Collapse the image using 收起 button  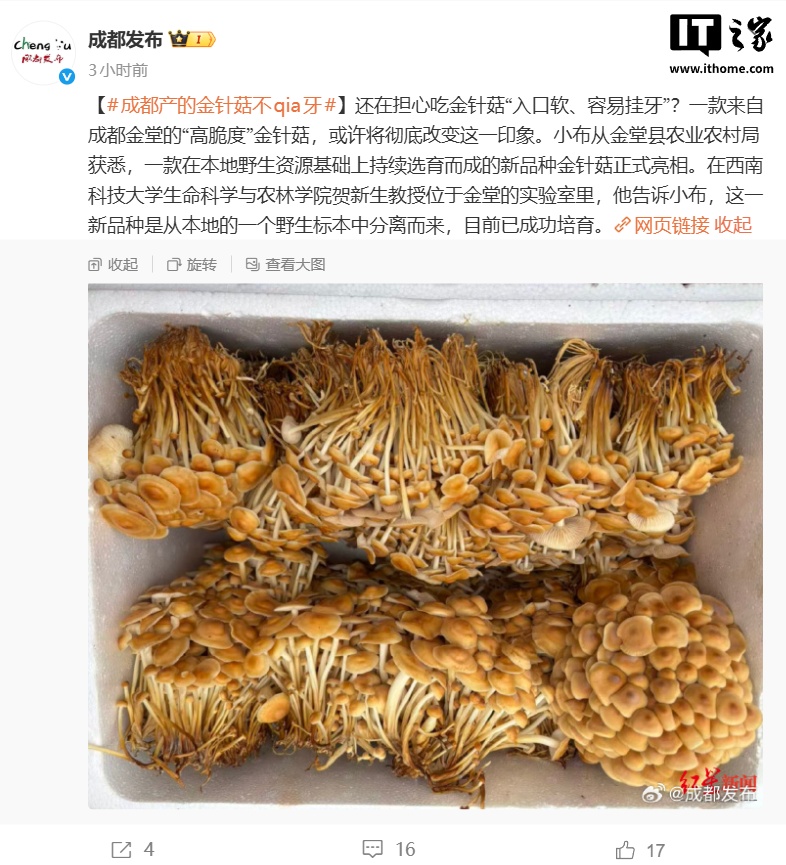point(113,264)
